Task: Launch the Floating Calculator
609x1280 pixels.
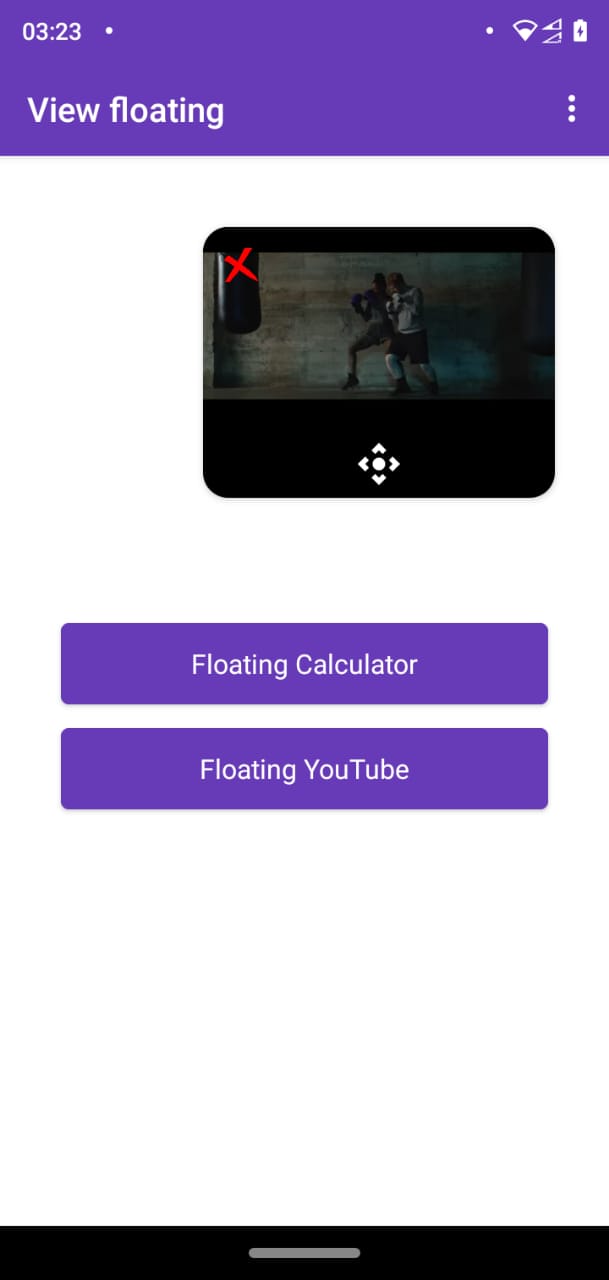Action: [x=304, y=664]
